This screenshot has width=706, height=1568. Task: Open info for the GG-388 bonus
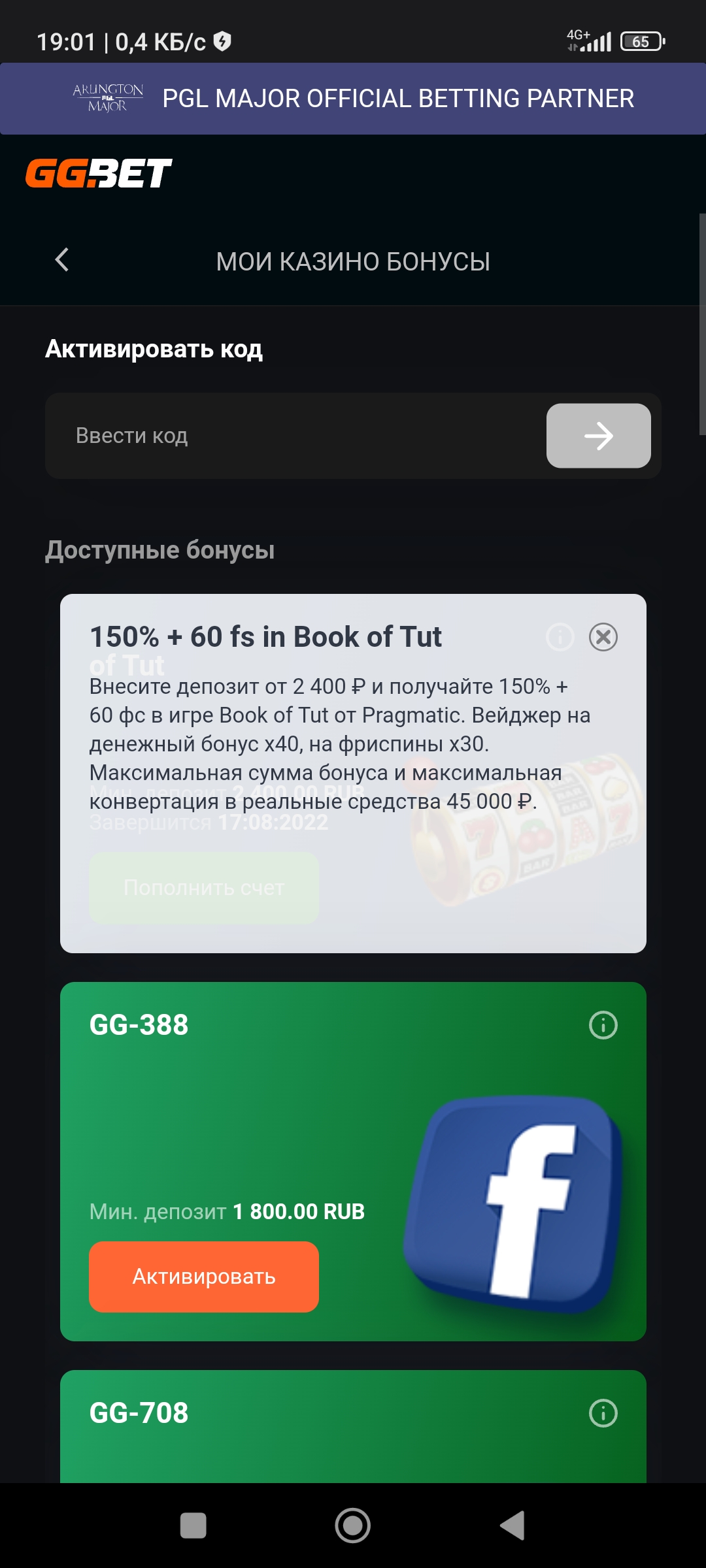[x=603, y=1025]
